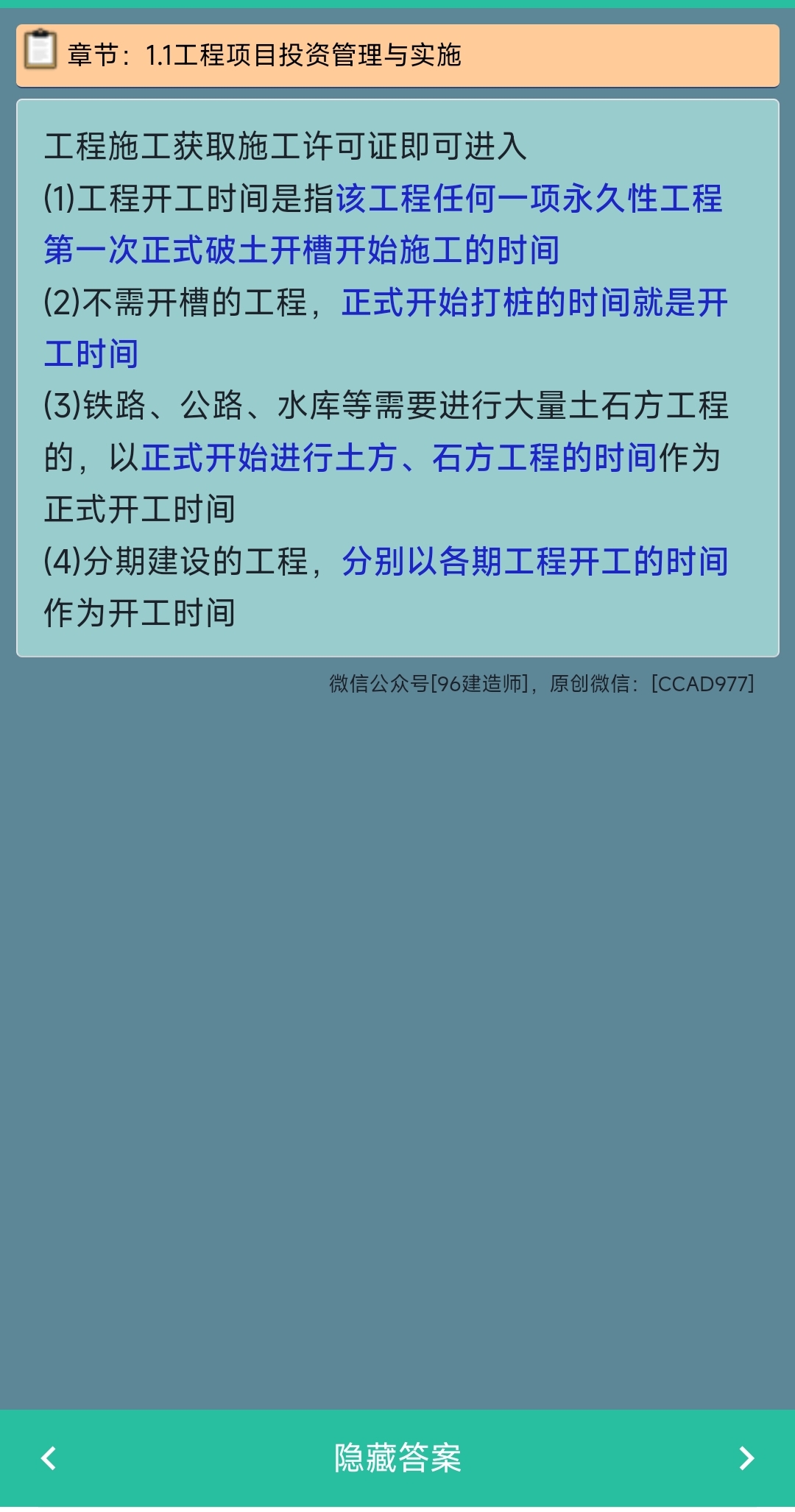
Task: Go to the previous question arrow
Action: [x=49, y=1458]
